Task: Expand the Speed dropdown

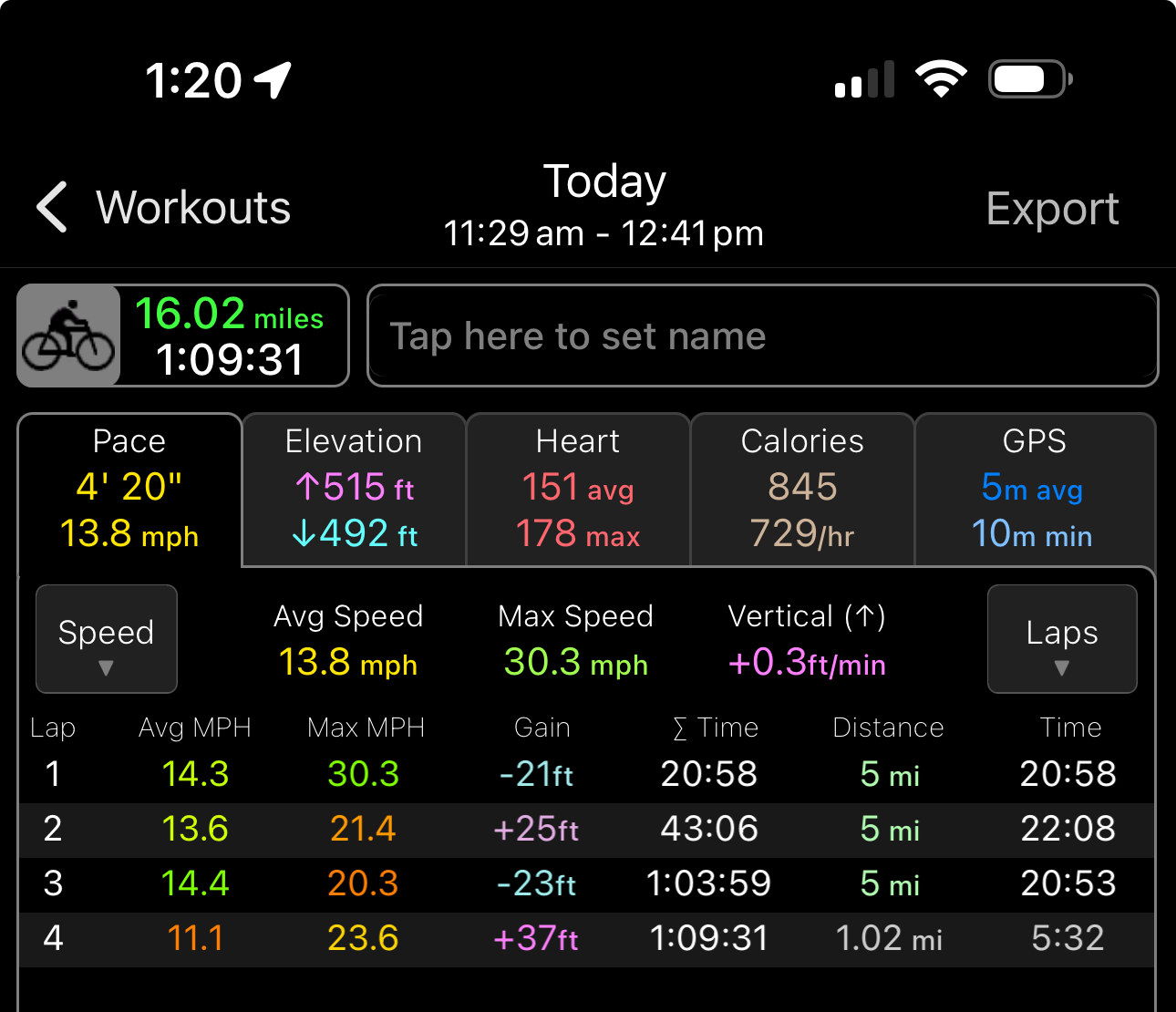Action: tap(107, 639)
